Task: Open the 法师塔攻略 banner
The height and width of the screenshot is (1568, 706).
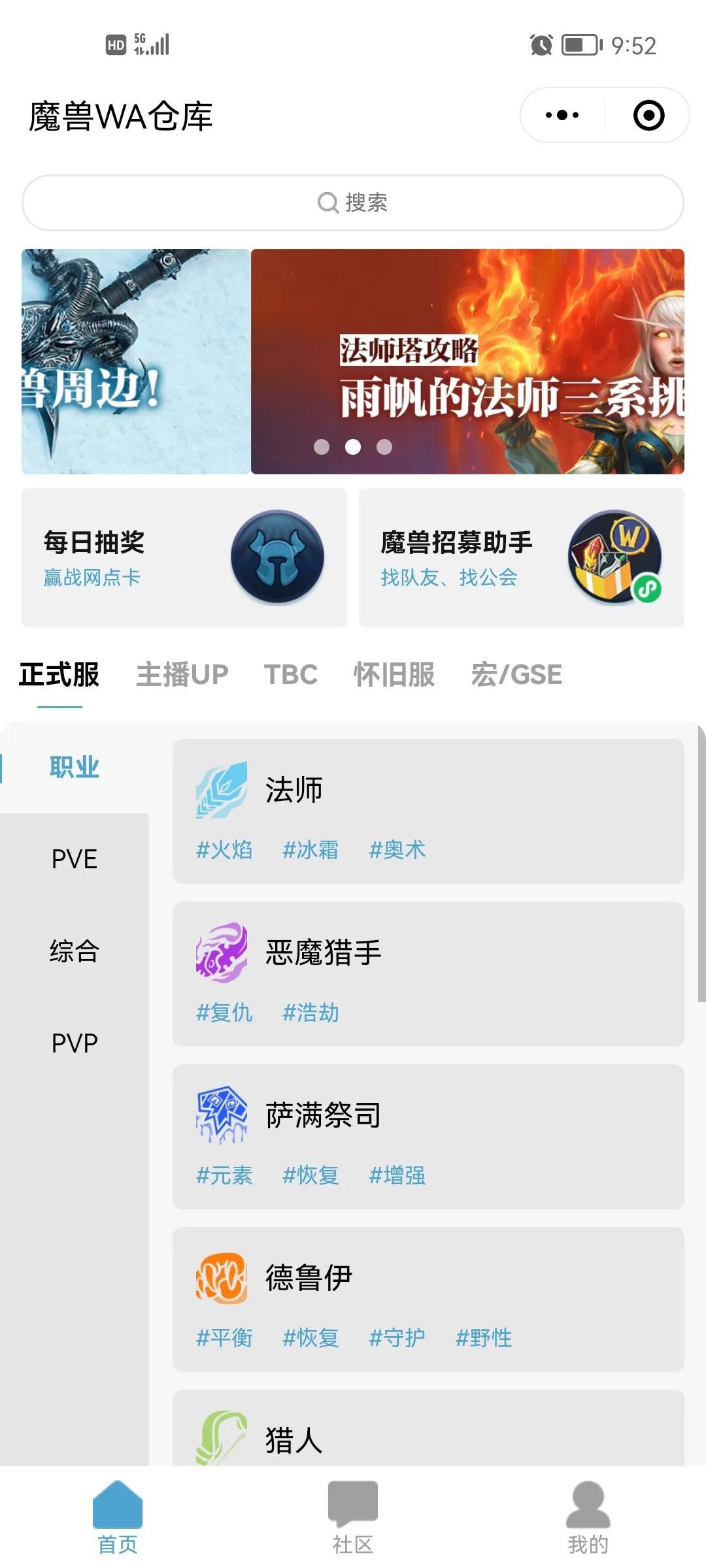Action: click(467, 361)
